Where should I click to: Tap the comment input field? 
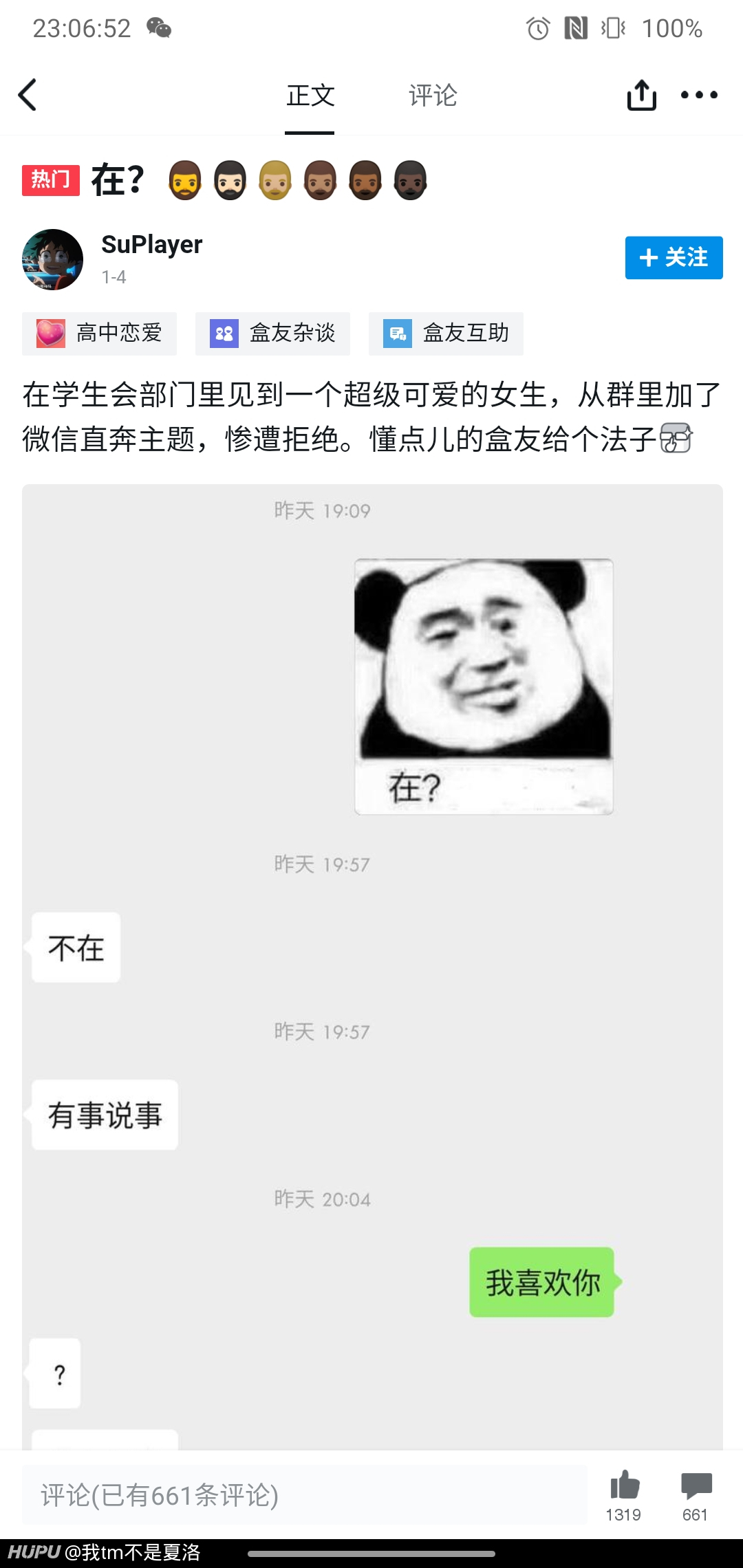click(x=304, y=1494)
